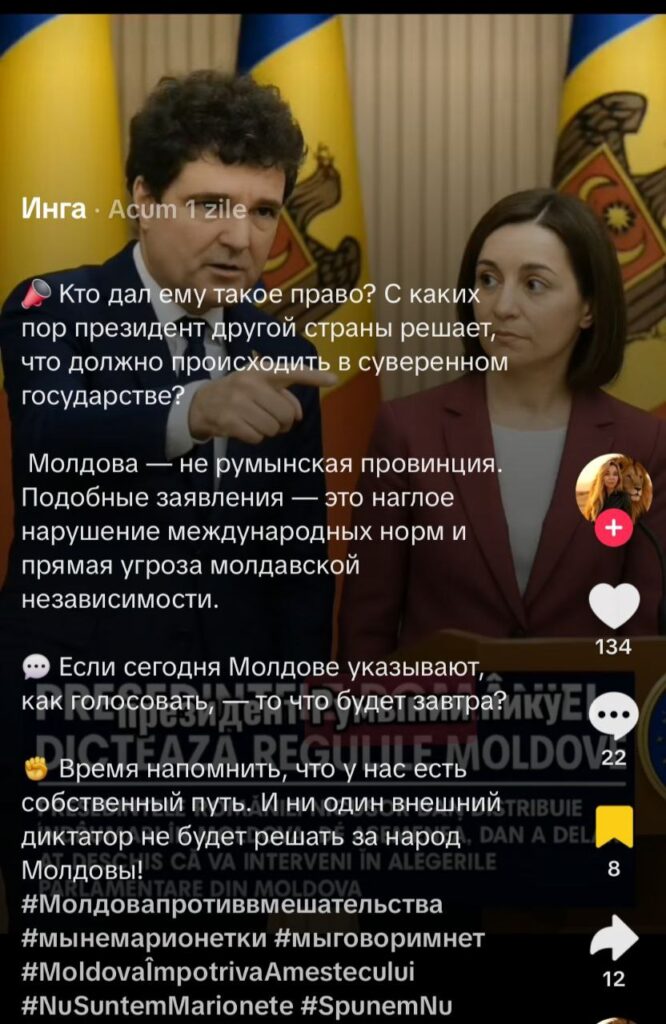Viewport: 666px width, 1024px height.
Task: Open hashtag #мыговоримнет
Action: pyautogui.click(x=378, y=938)
